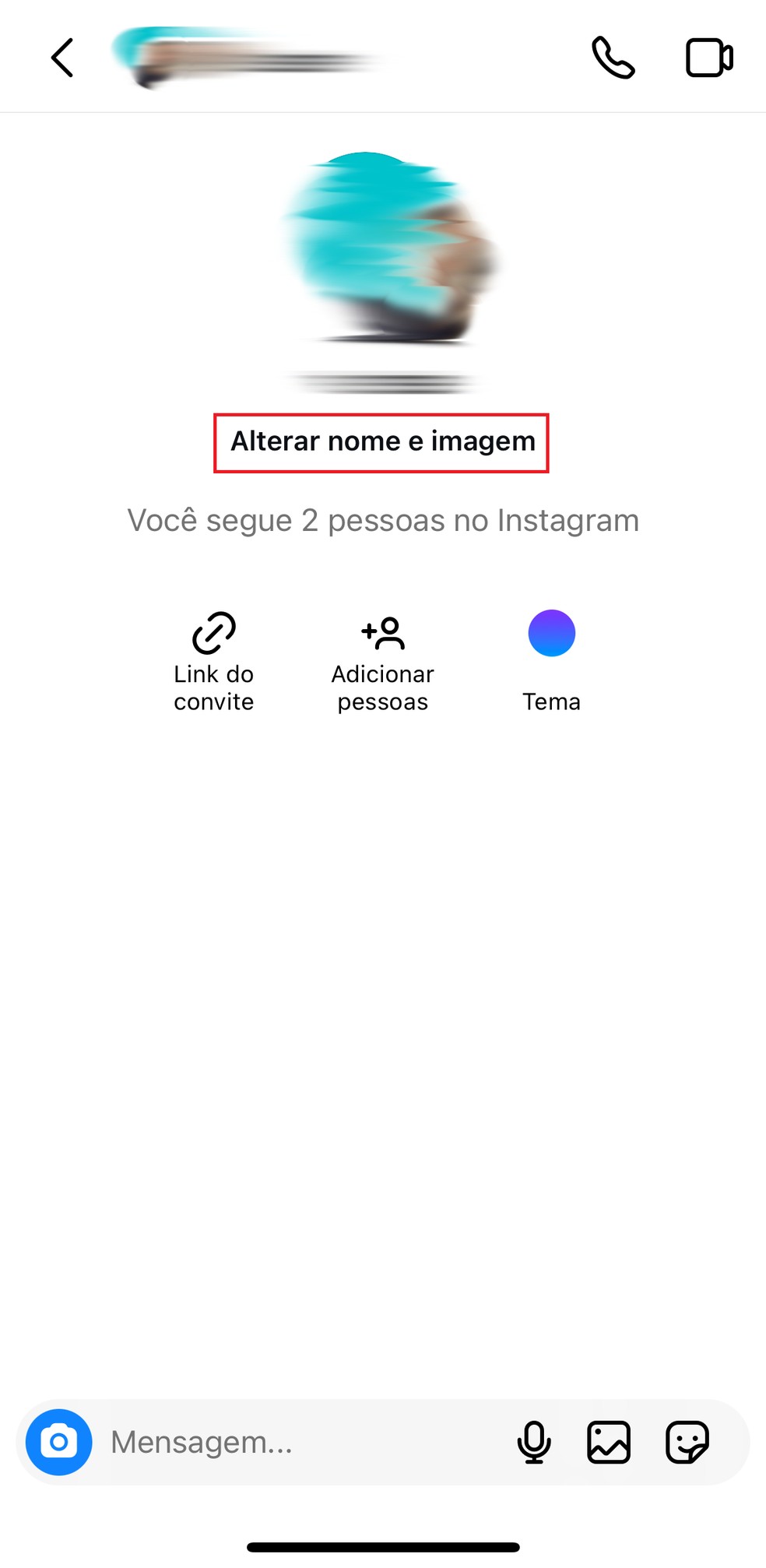Open the Tema color selector
766x1568 pixels.
coord(551,633)
